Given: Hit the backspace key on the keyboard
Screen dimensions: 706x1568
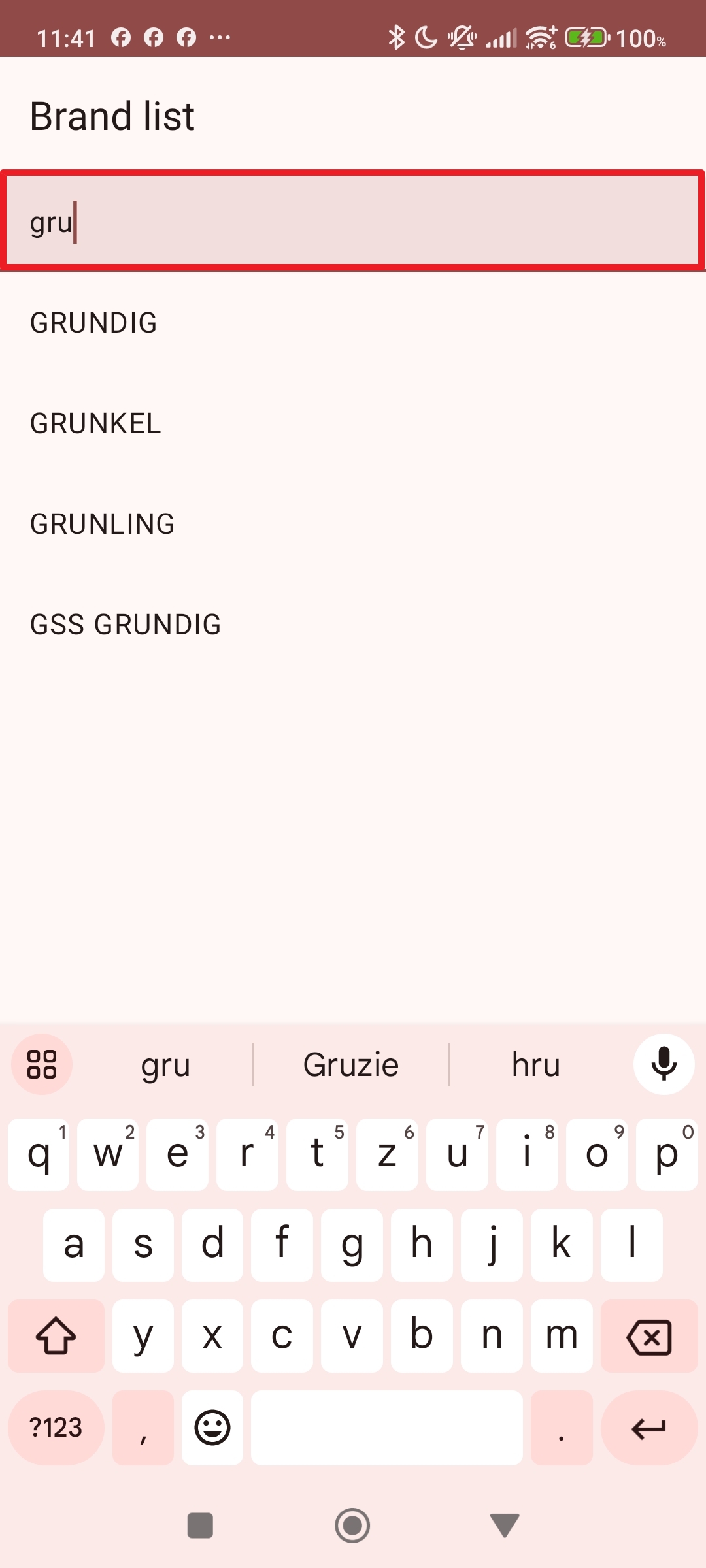Looking at the screenshot, I should (648, 1336).
